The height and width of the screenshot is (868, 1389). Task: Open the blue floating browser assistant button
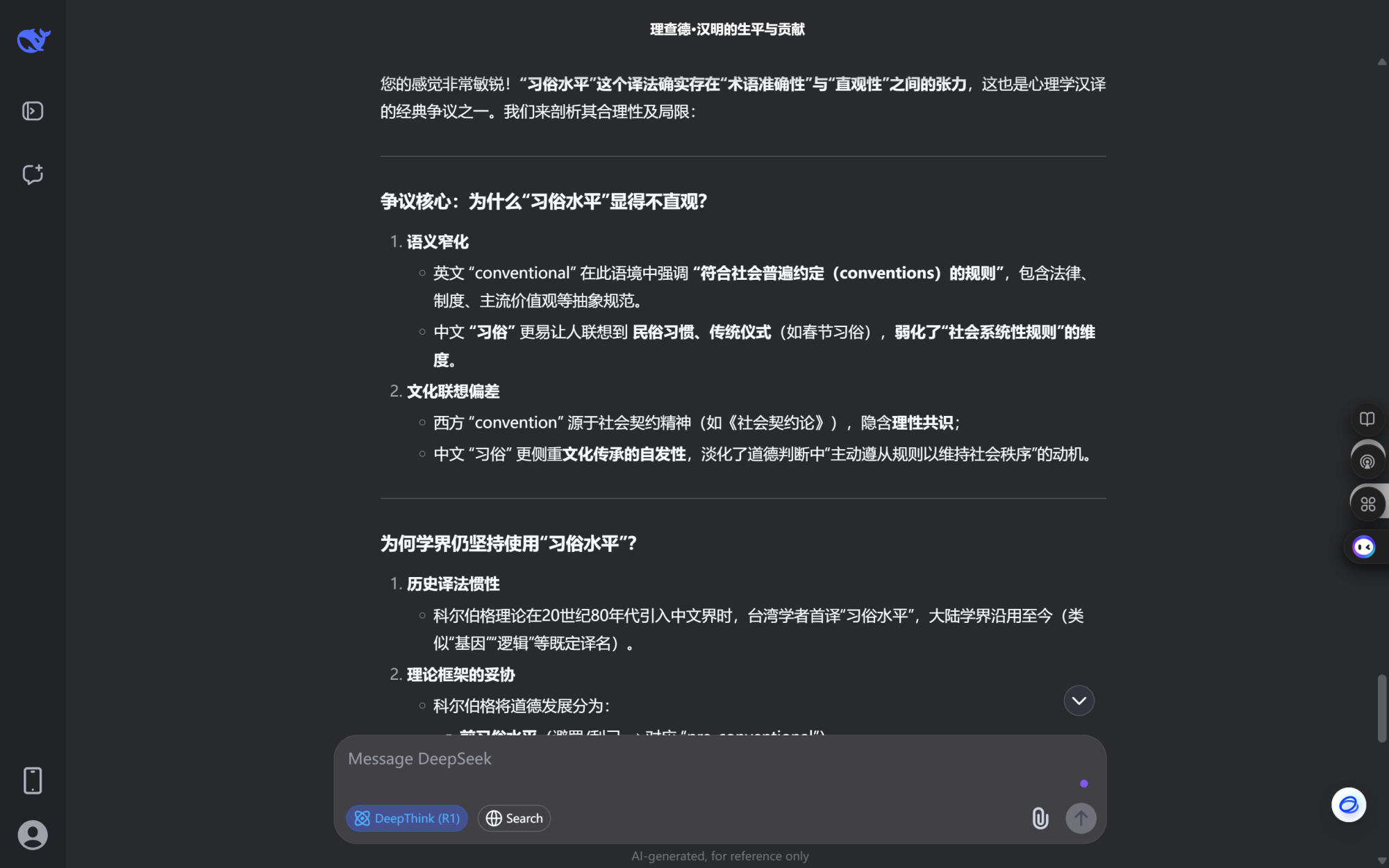1348,805
